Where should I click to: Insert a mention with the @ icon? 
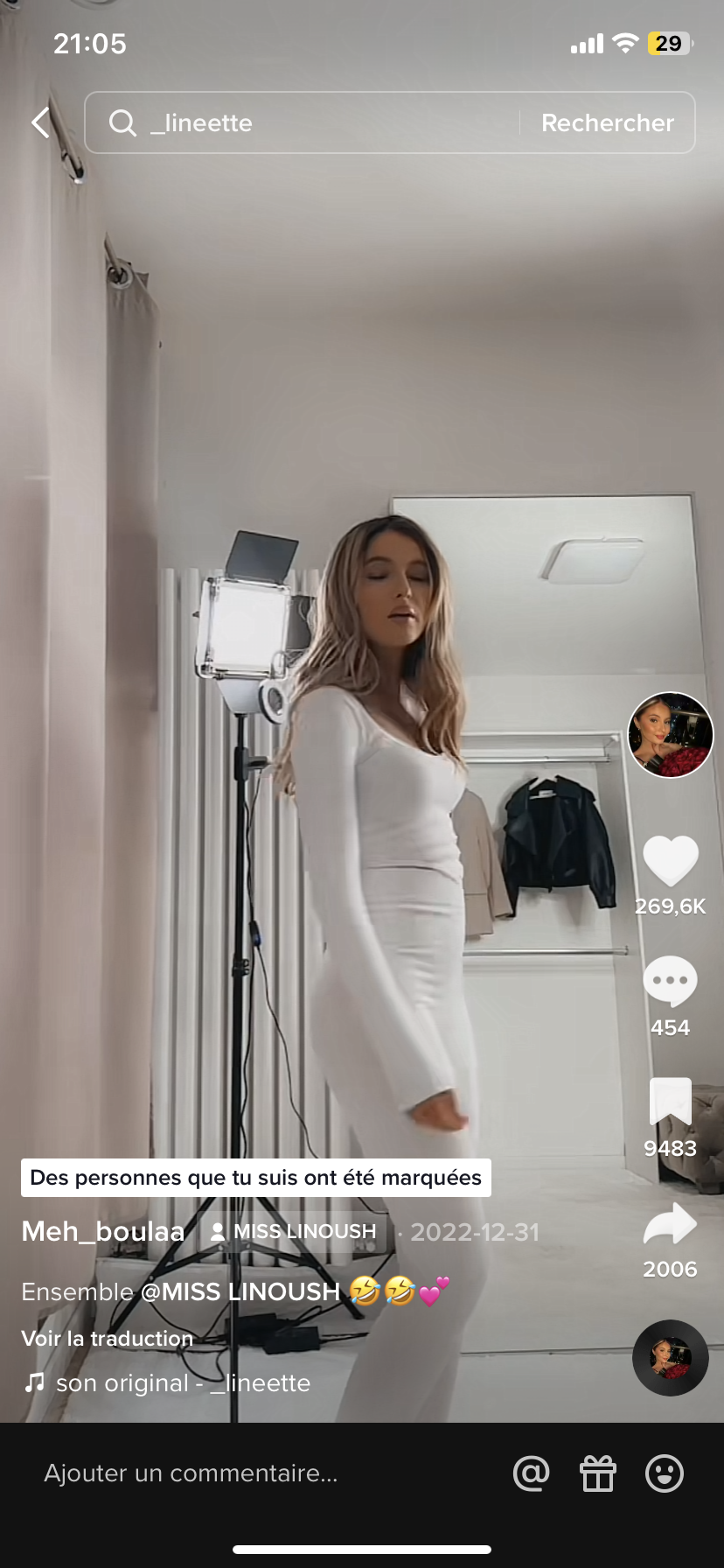(x=531, y=1473)
